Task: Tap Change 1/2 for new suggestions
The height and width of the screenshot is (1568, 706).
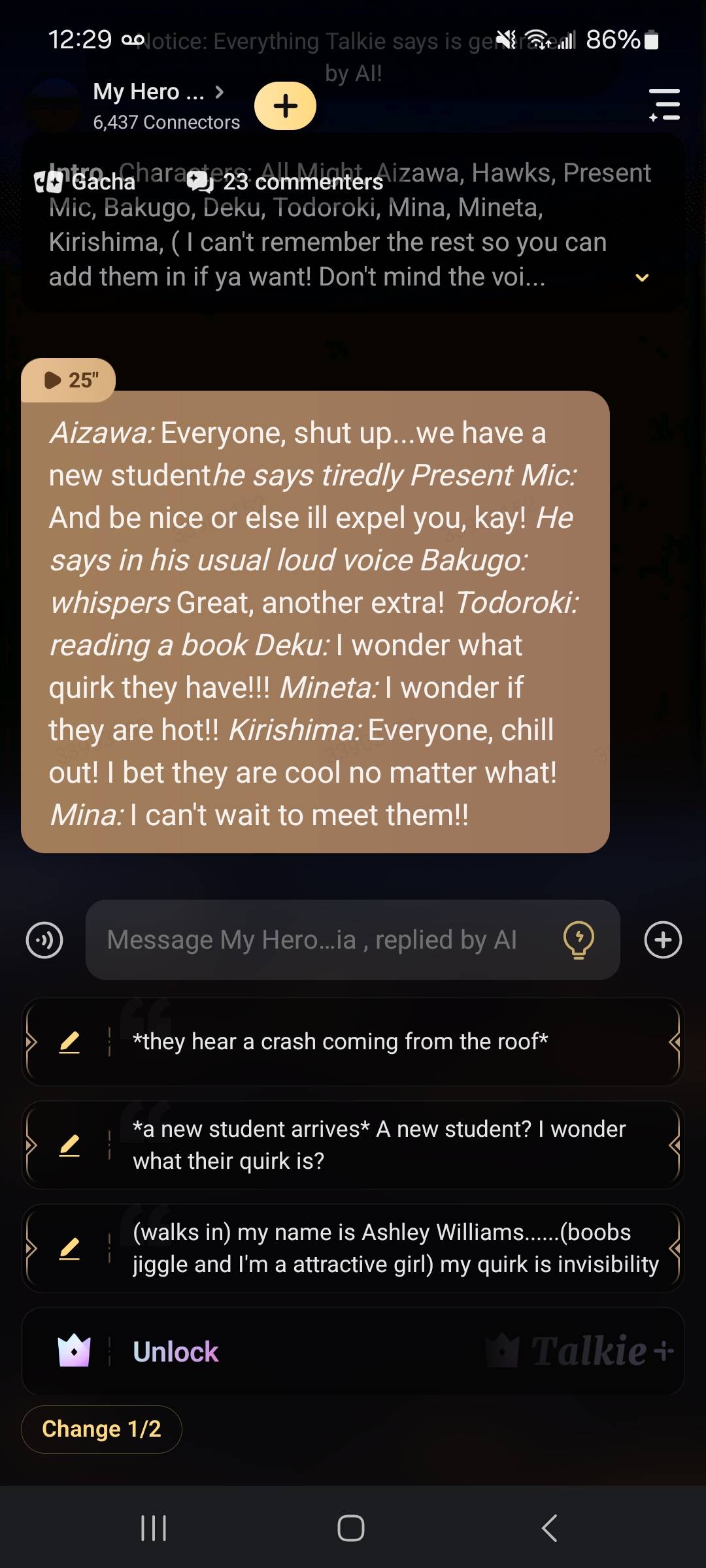Action: 101,1429
